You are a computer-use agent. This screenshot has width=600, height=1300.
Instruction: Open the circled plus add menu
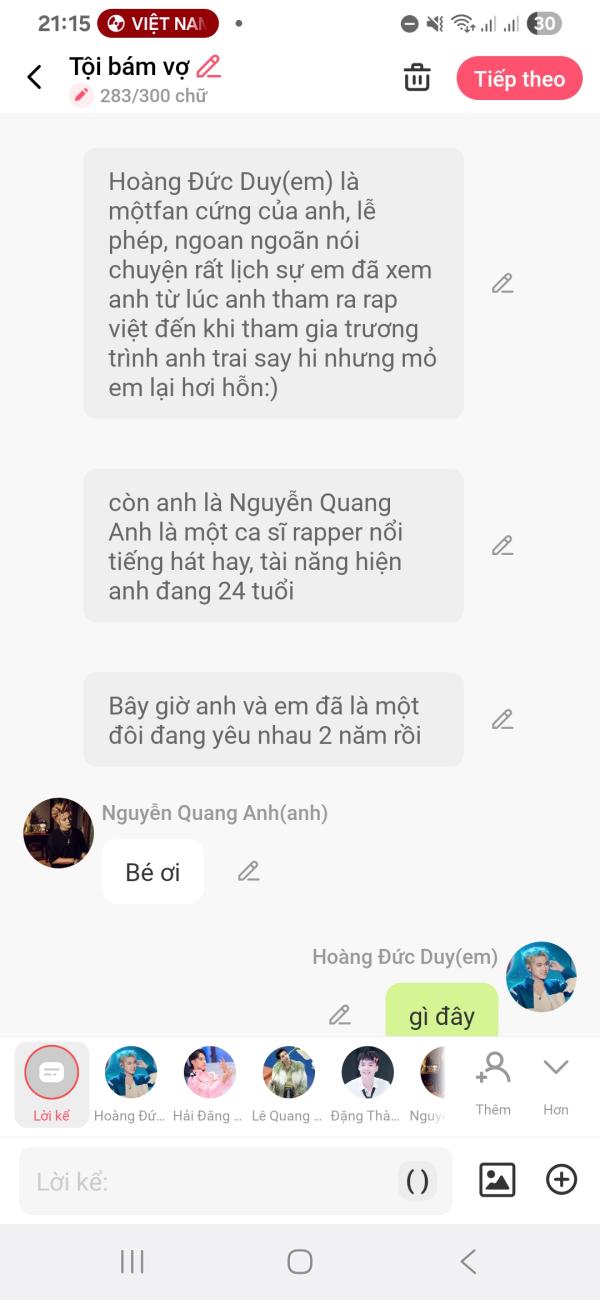pyautogui.click(x=561, y=1180)
